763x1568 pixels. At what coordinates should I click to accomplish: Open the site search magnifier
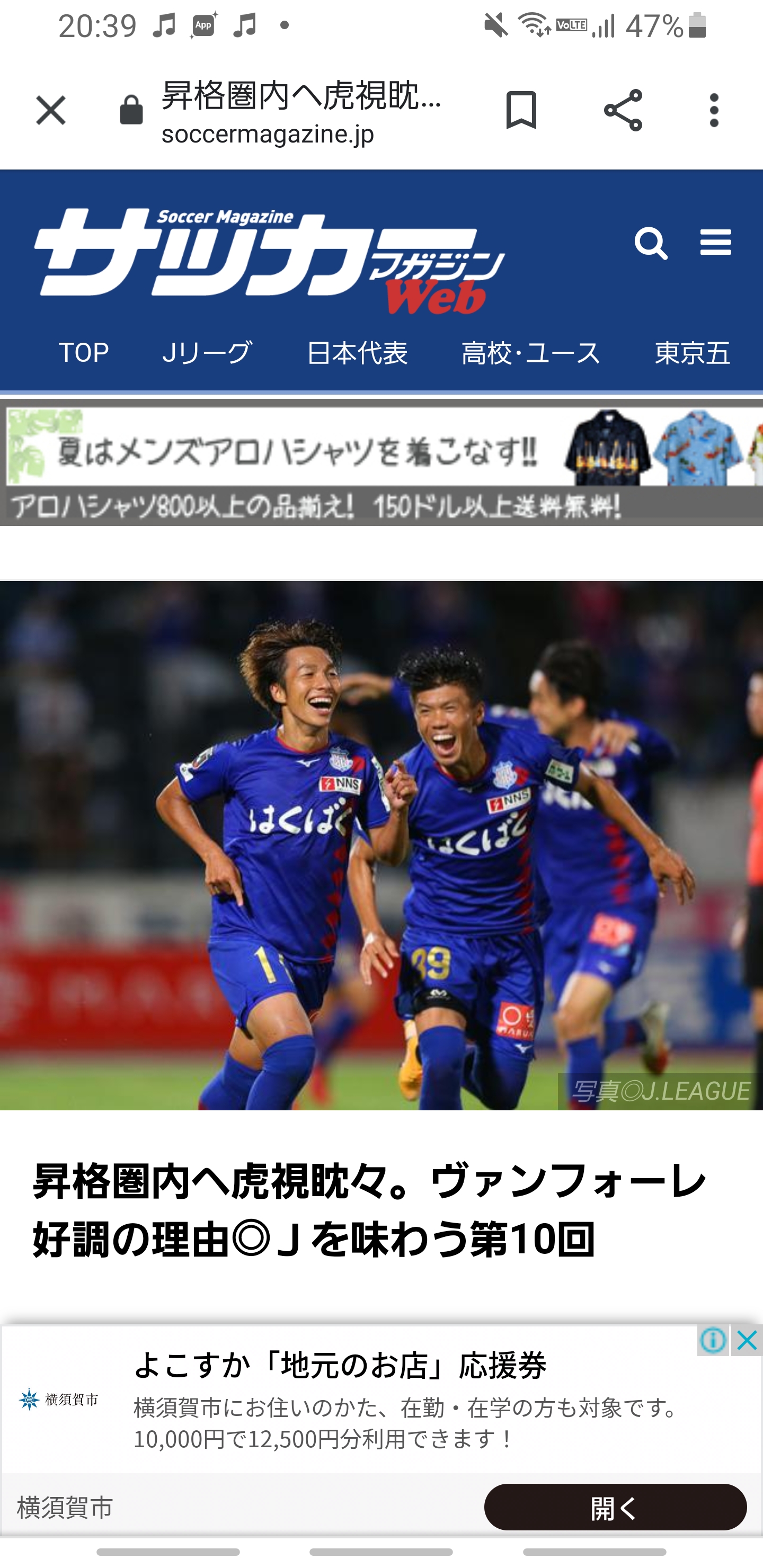click(x=650, y=244)
